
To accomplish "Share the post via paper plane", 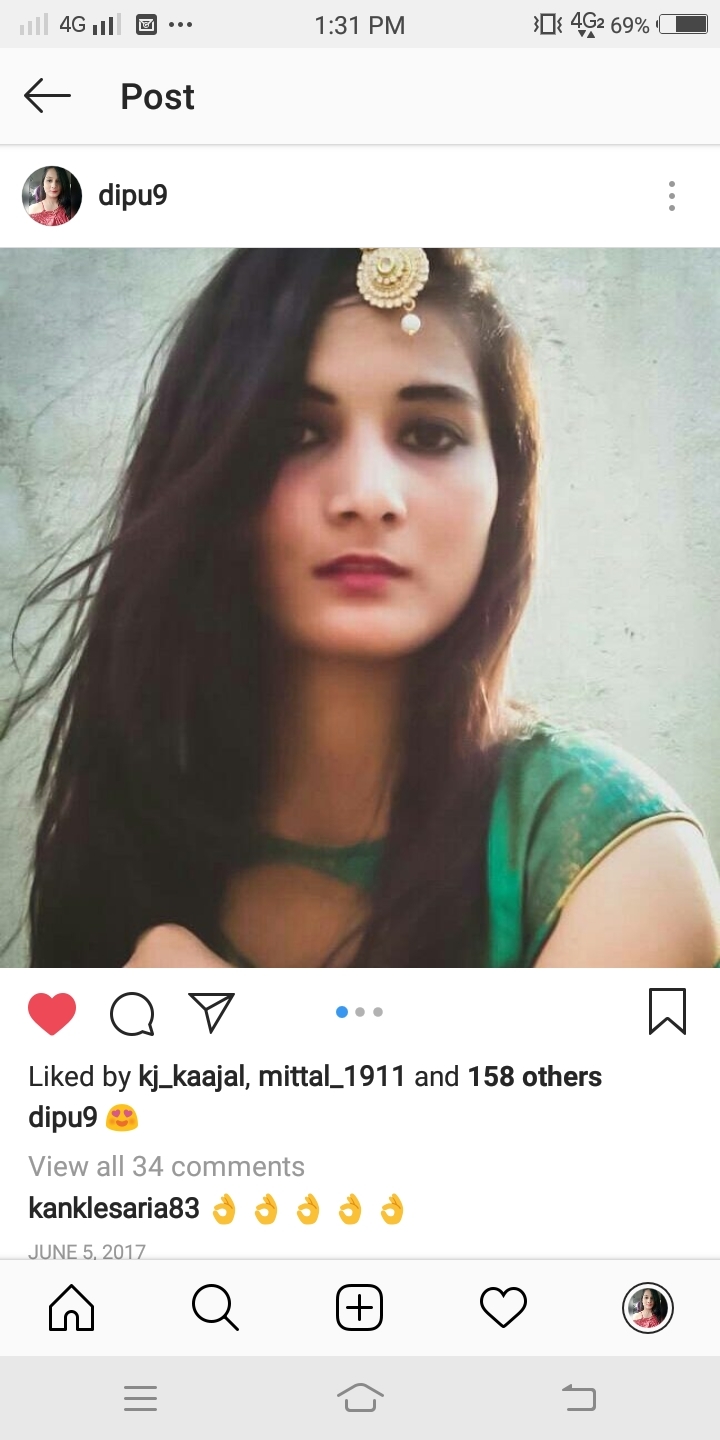I will pyautogui.click(x=211, y=1012).
